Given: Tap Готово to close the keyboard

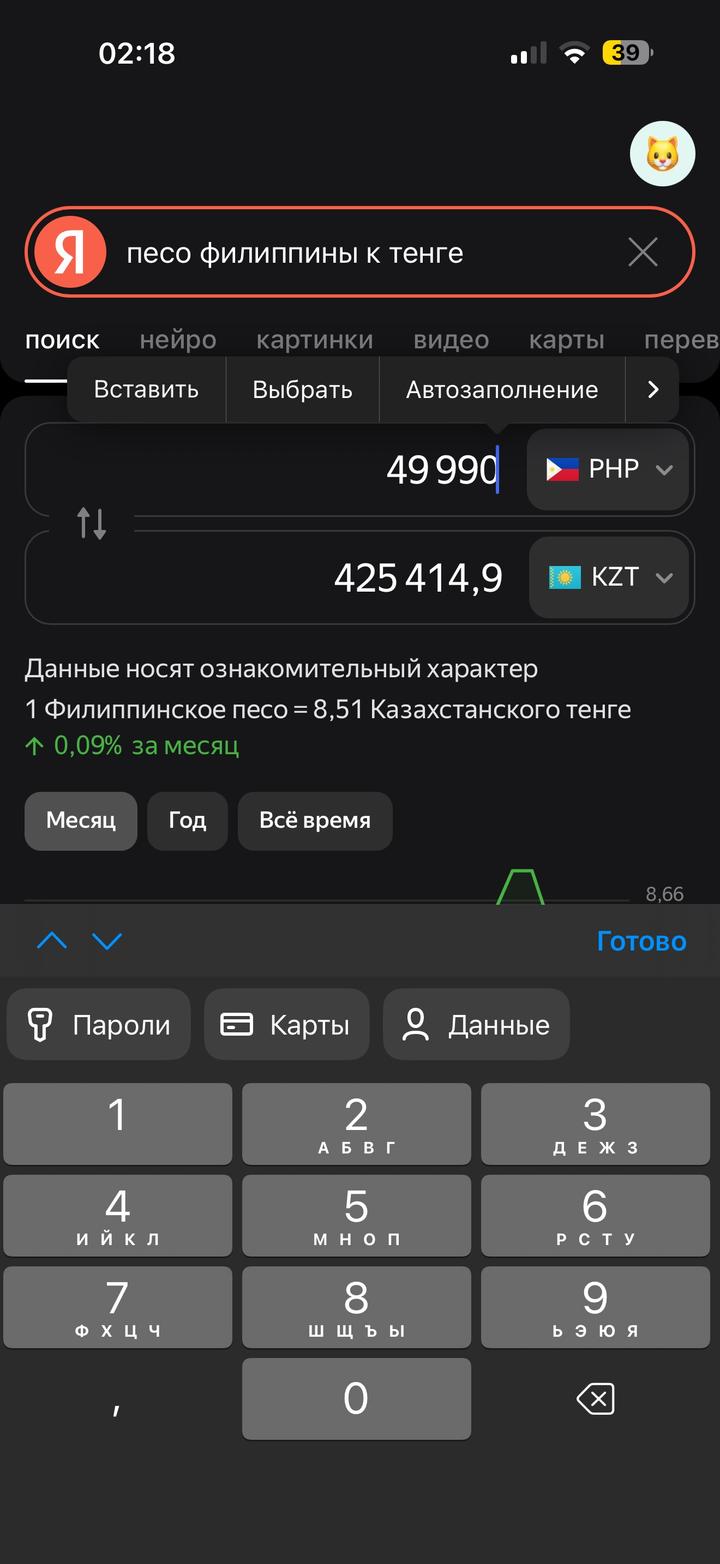Looking at the screenshot, I should (641, 941).
